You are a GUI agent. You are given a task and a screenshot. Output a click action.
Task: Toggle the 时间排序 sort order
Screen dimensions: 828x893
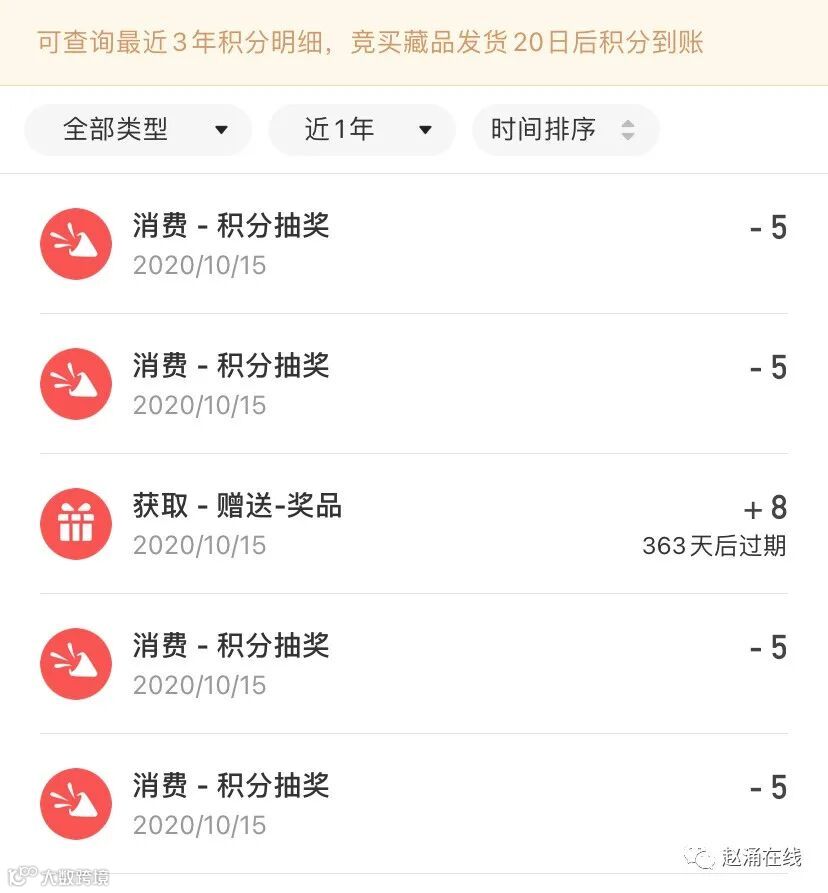pos(565,130)
